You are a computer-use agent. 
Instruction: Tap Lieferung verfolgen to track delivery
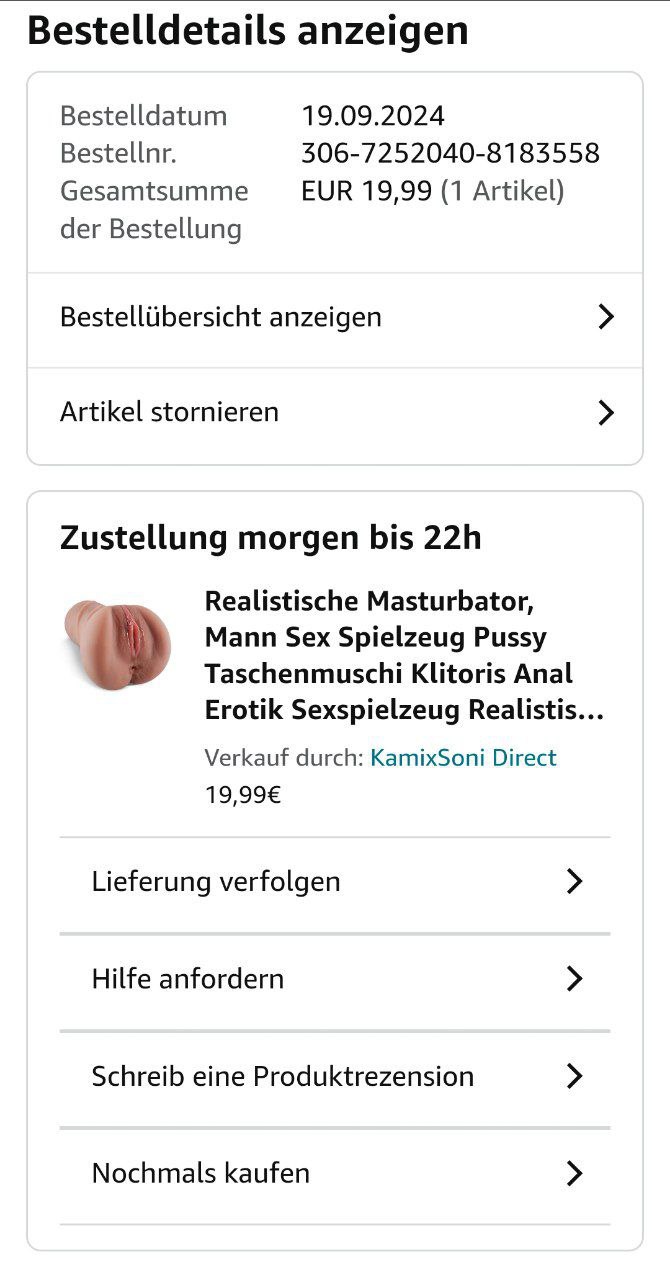334,882
